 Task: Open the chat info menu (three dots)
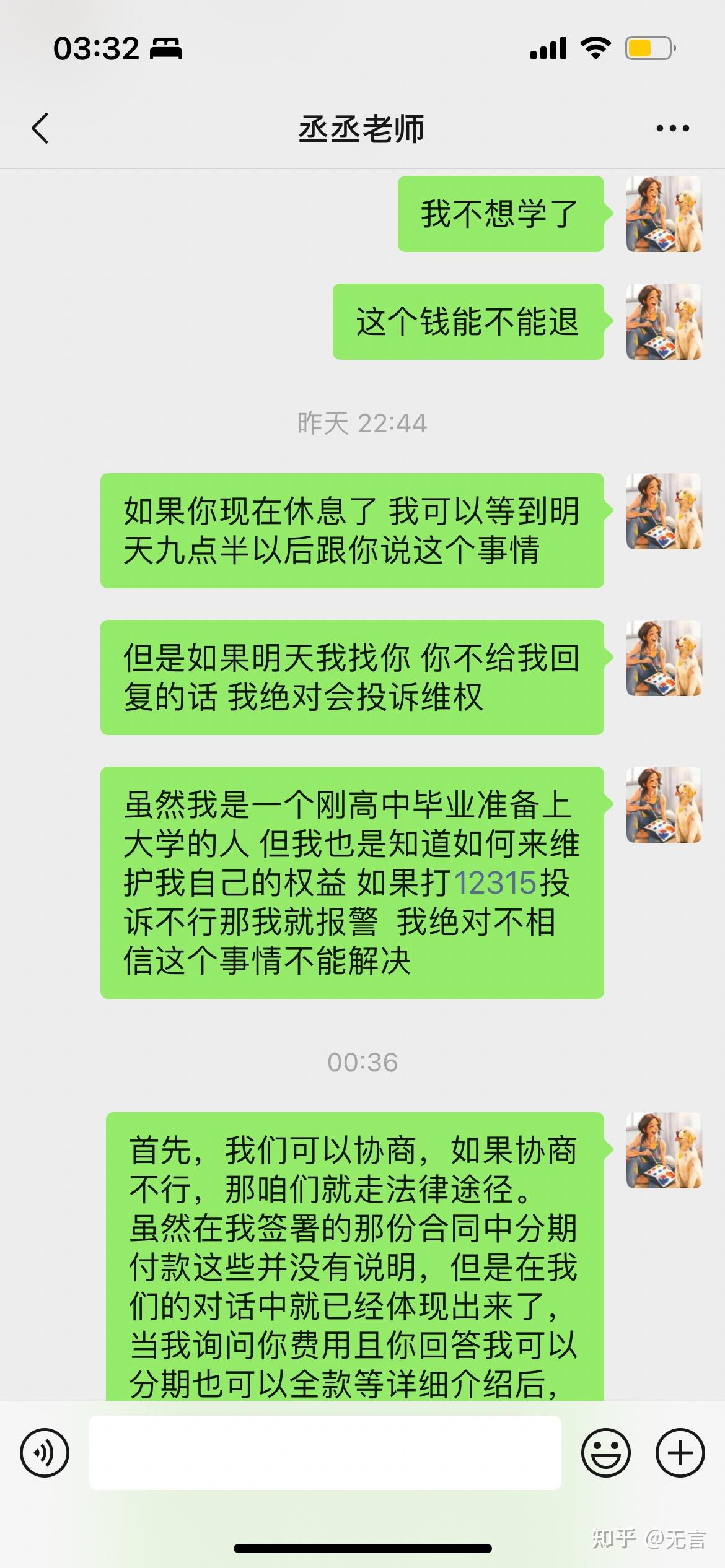tap(672, 129)
